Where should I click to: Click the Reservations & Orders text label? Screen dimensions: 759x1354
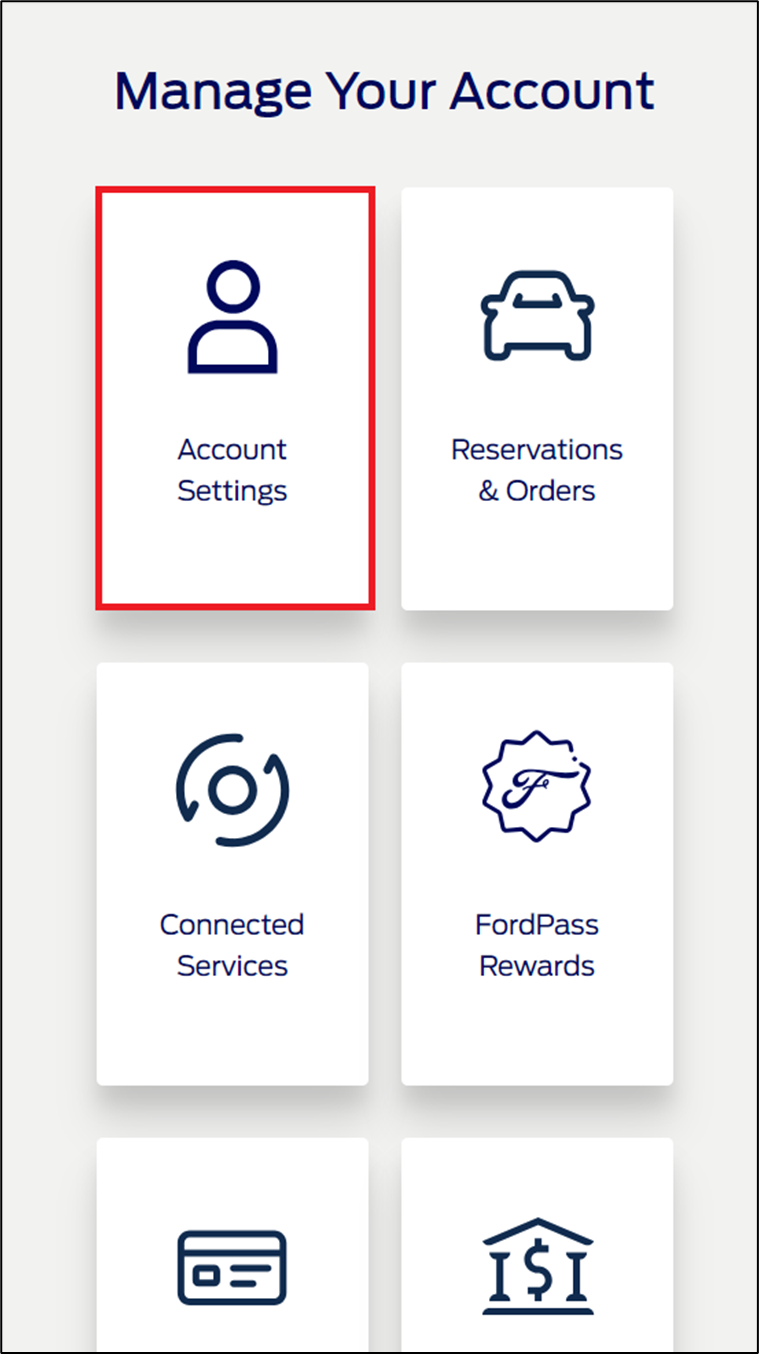[536, 470]
